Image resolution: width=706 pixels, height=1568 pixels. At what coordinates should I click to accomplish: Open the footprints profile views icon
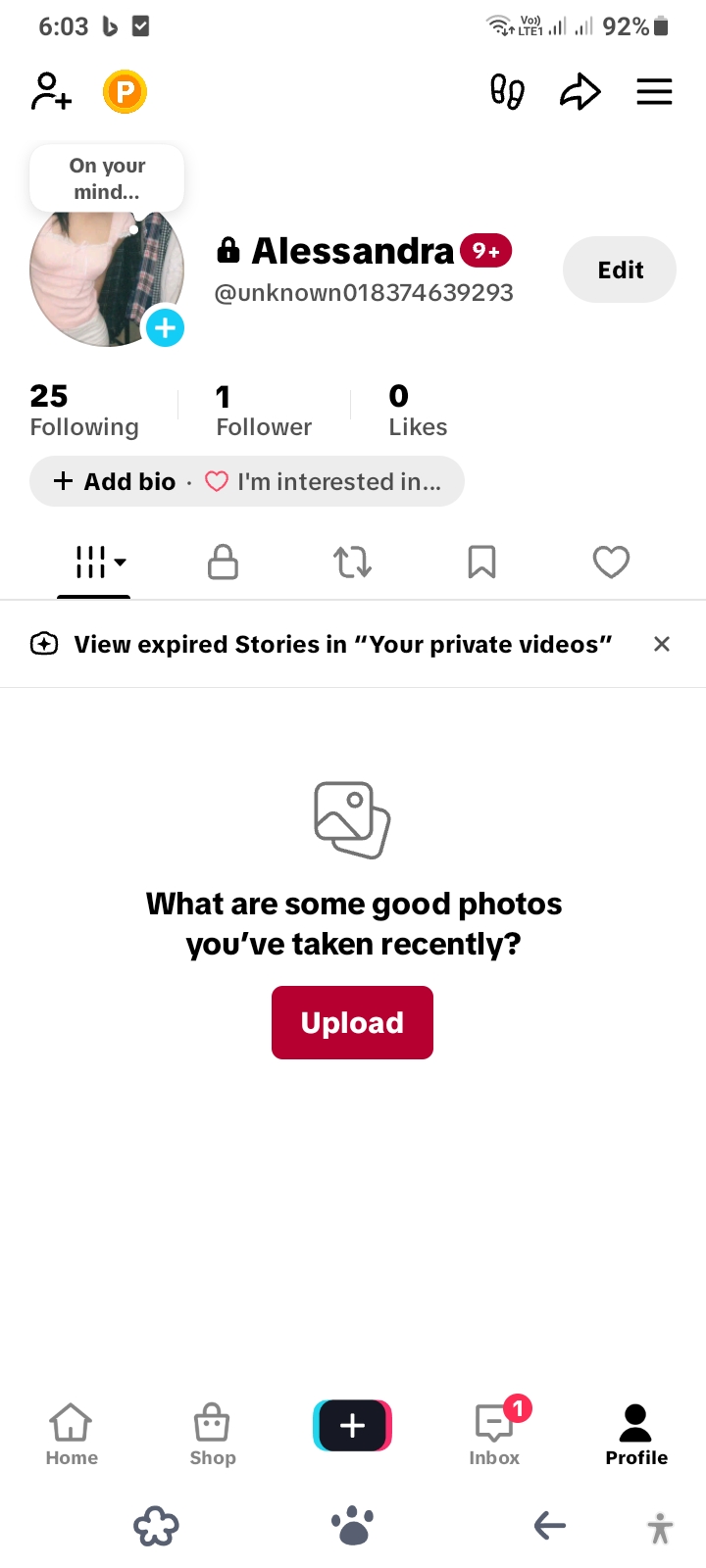click(507, 92)
